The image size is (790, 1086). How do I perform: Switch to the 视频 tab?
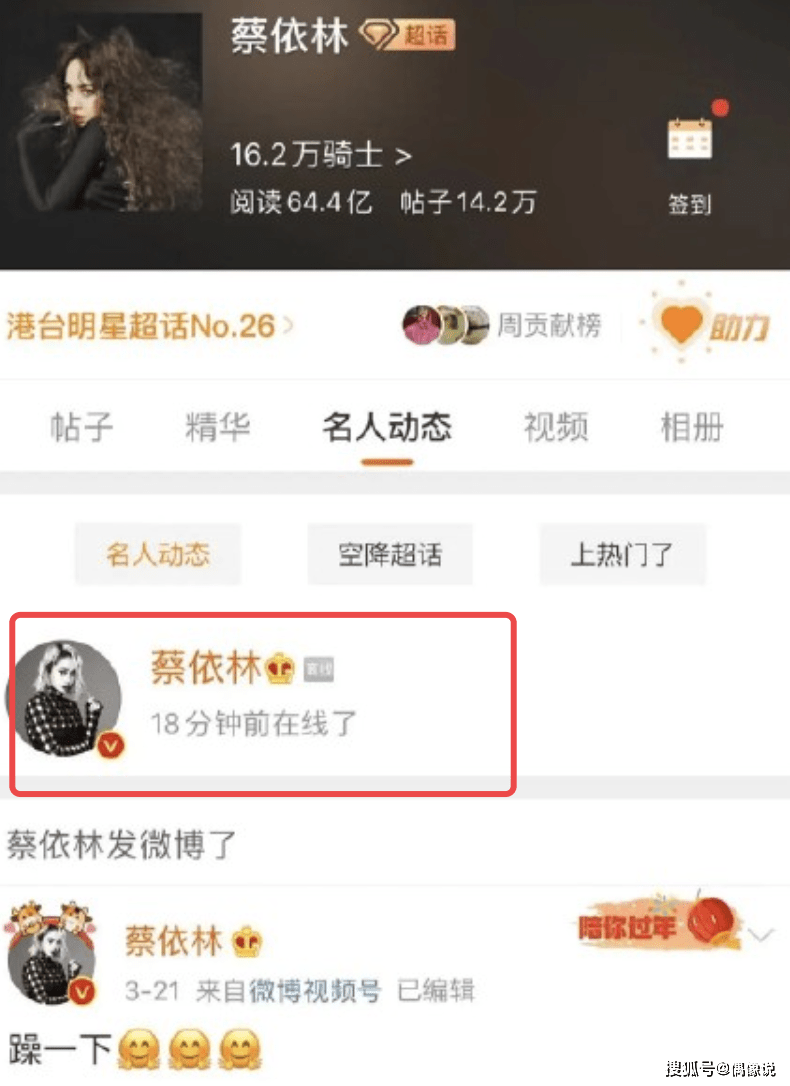(555, 427)
